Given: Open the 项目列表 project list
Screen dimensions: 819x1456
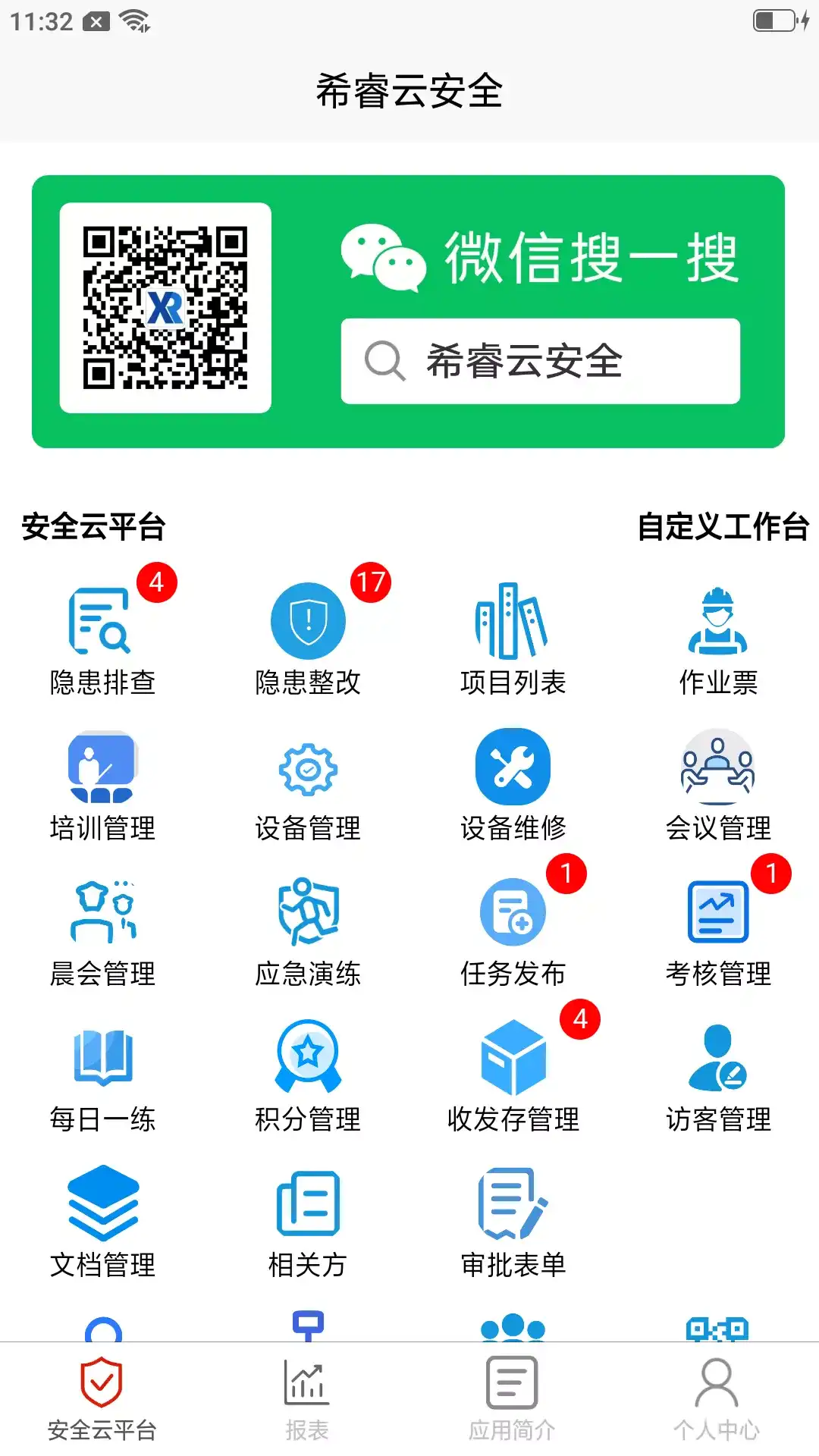Looking at the screenshot, I should tap(513, 639).
